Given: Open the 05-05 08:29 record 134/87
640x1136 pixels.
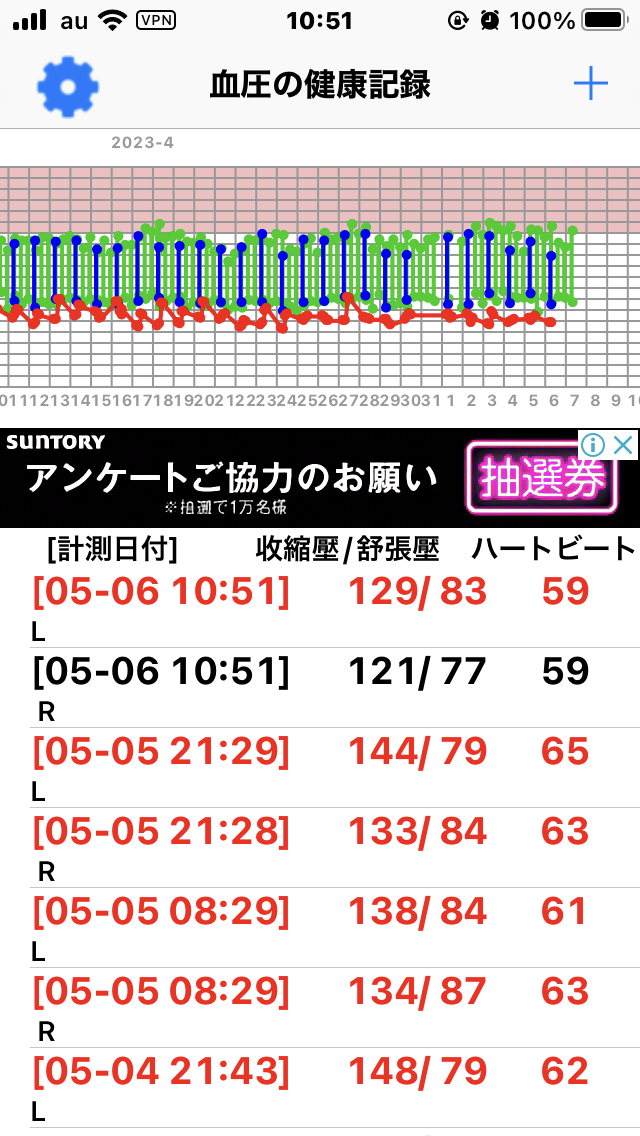Looking at the screenshot, I should (320, 1006).
